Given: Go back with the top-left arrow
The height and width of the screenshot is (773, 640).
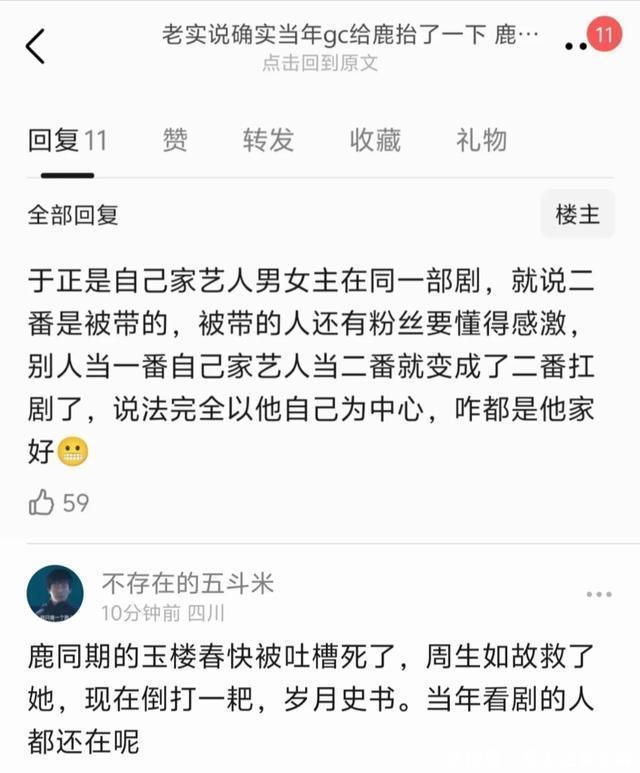Looking at the screenshot, I should 36,46.
